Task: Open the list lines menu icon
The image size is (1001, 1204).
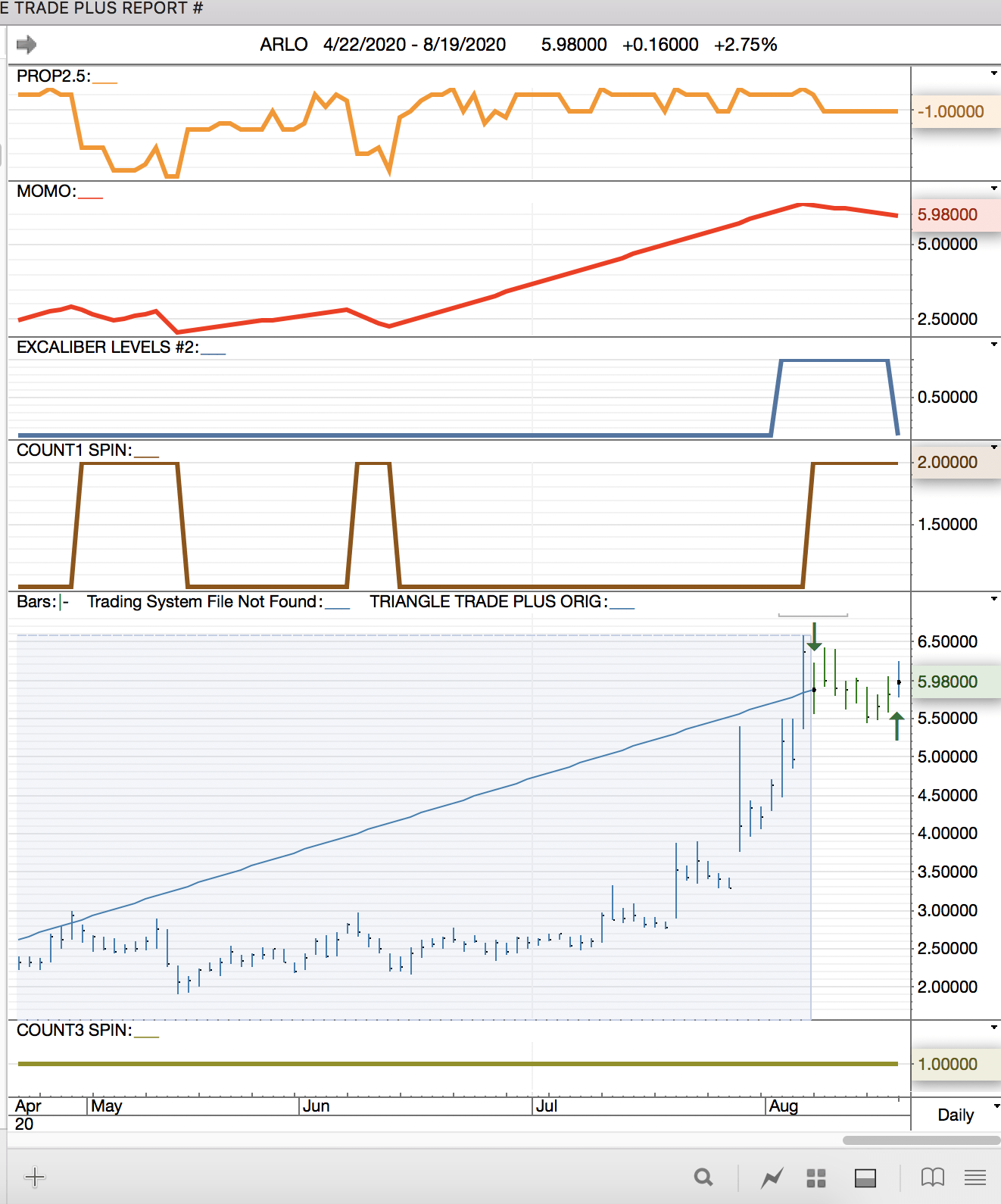Action: click(x=975, y=1177)
